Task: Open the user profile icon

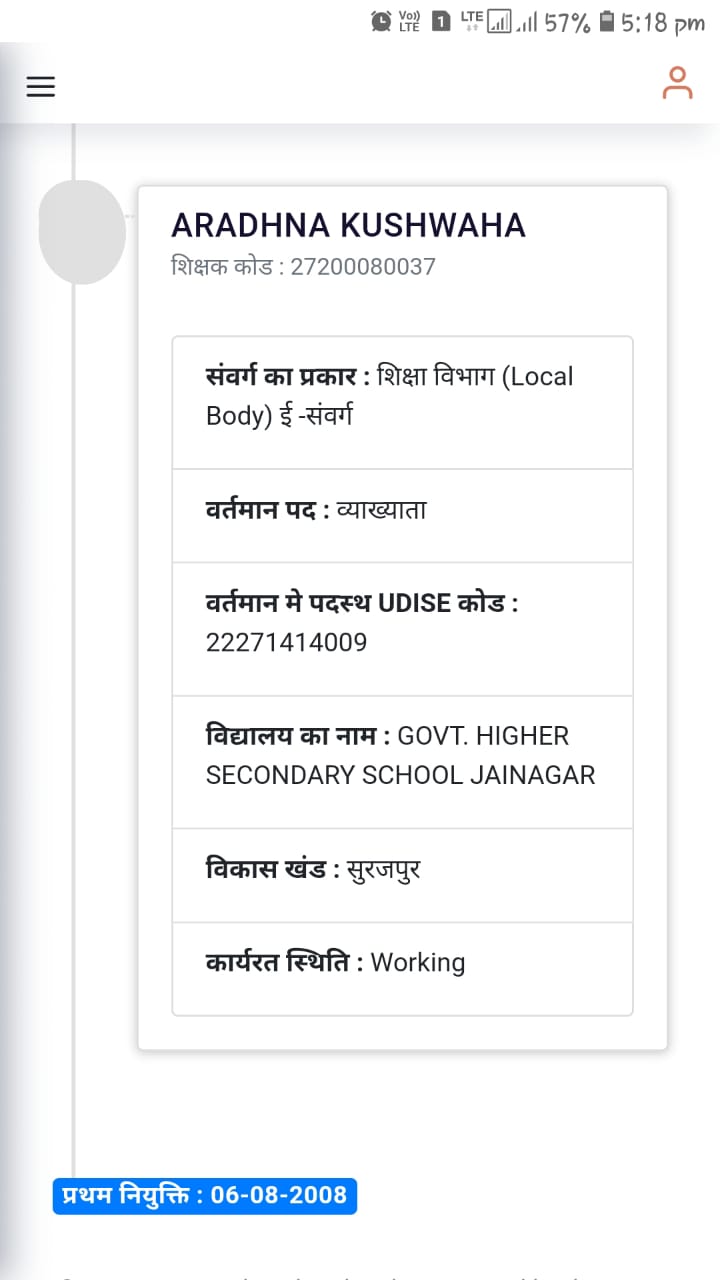Action: [x=677, y=84]
